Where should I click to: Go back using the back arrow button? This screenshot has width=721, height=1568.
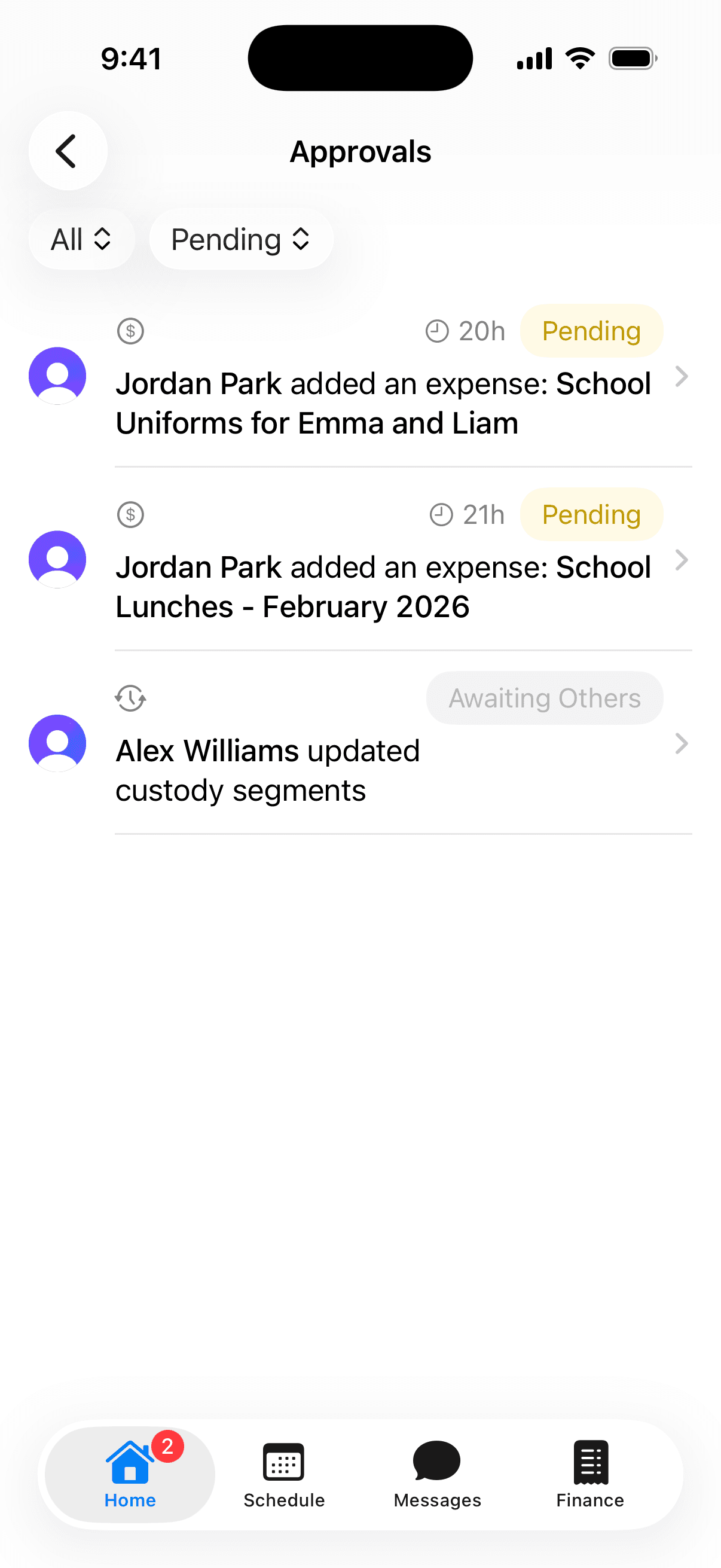pos(68,151)
